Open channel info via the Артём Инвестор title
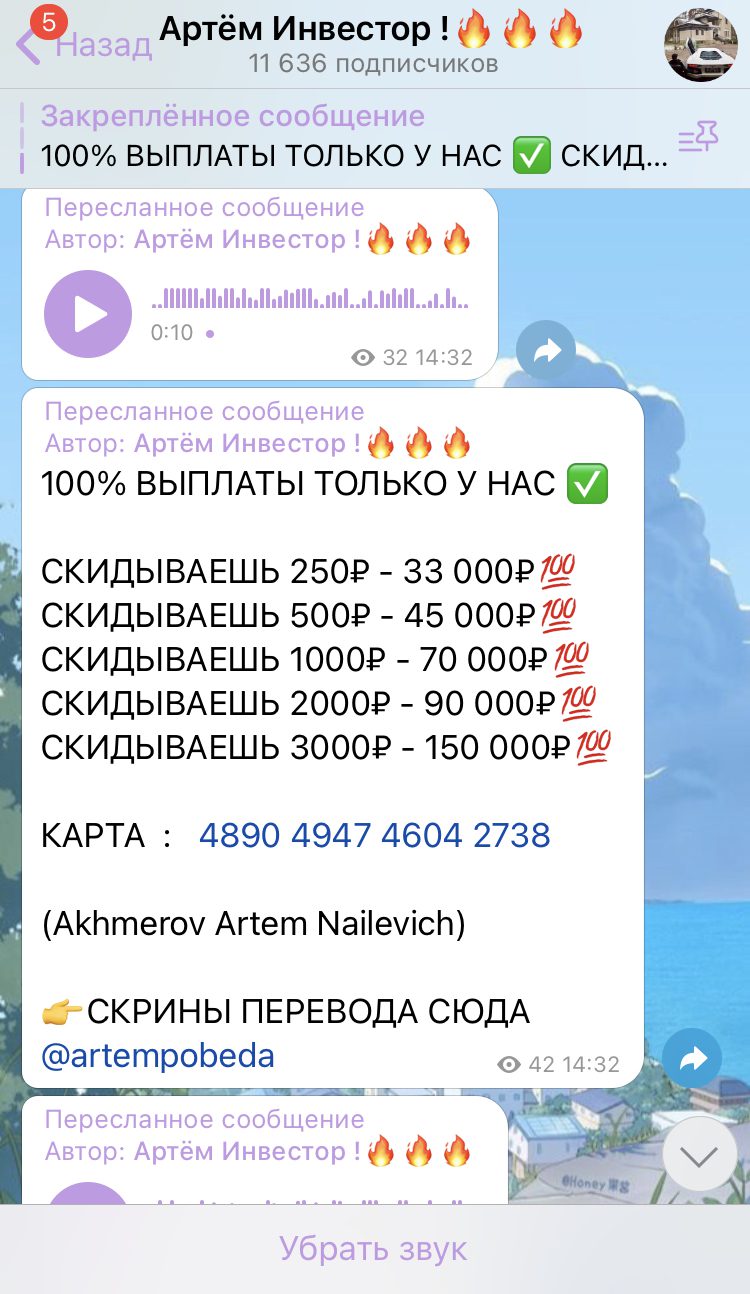The image size is (750, 1294). pos(372,30)
